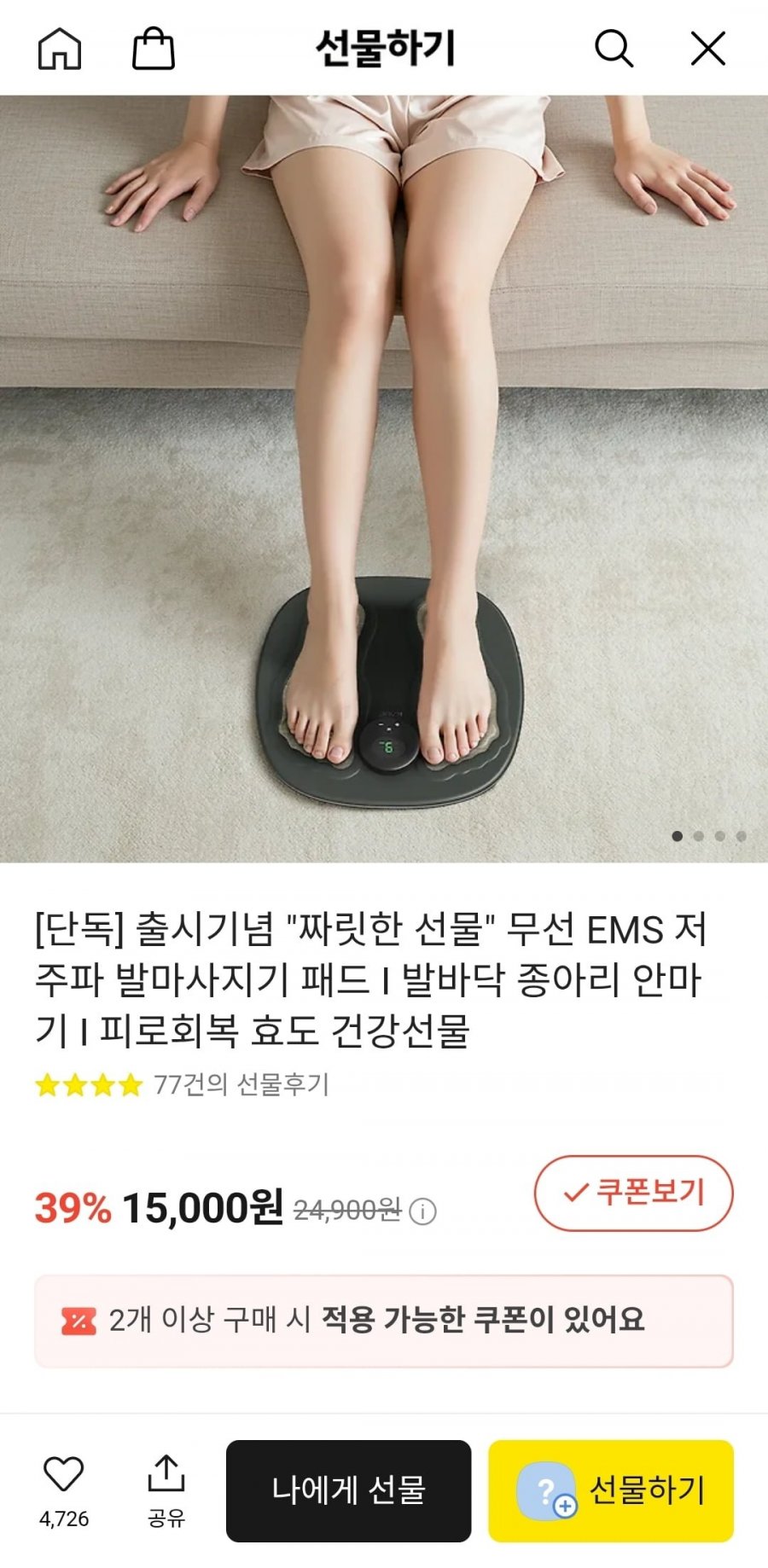Open the applicable coupon banner
Image resolution: width=768 pixels, height=1568 pixels.
click(x=384, y=1321)
